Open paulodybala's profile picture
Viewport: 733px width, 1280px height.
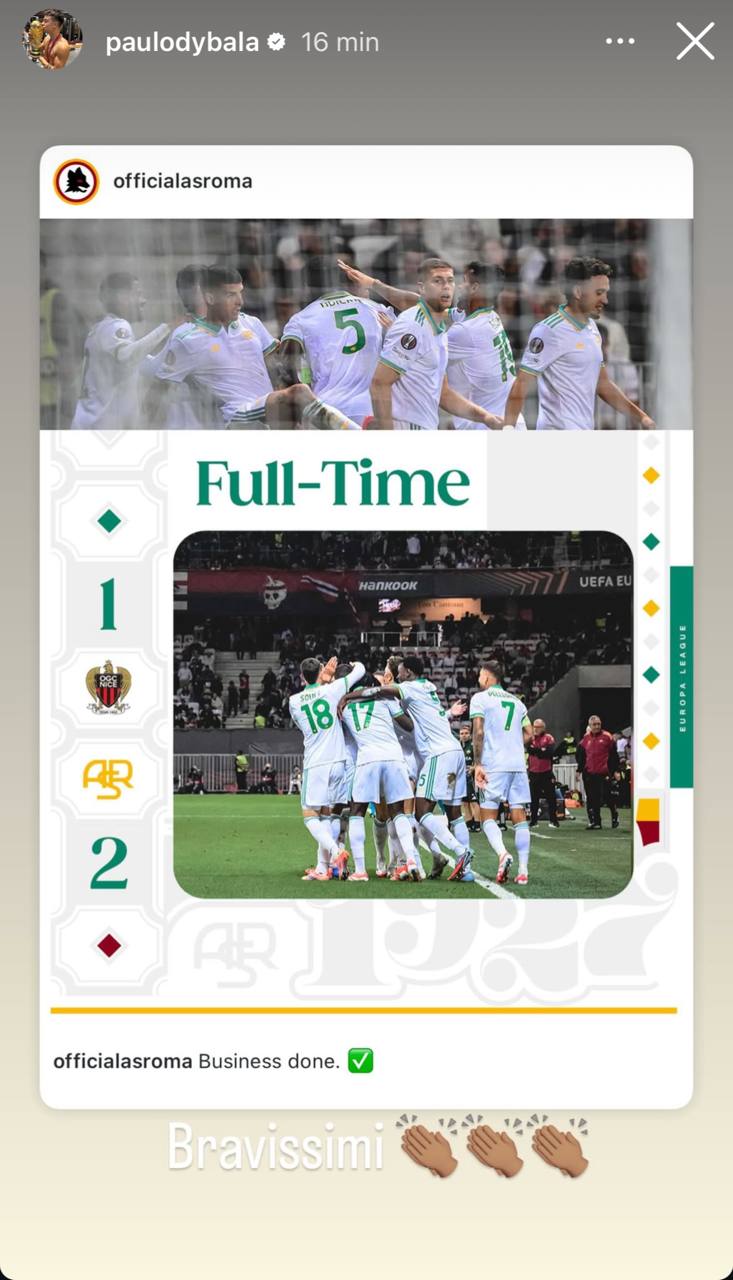coord(52,40)
